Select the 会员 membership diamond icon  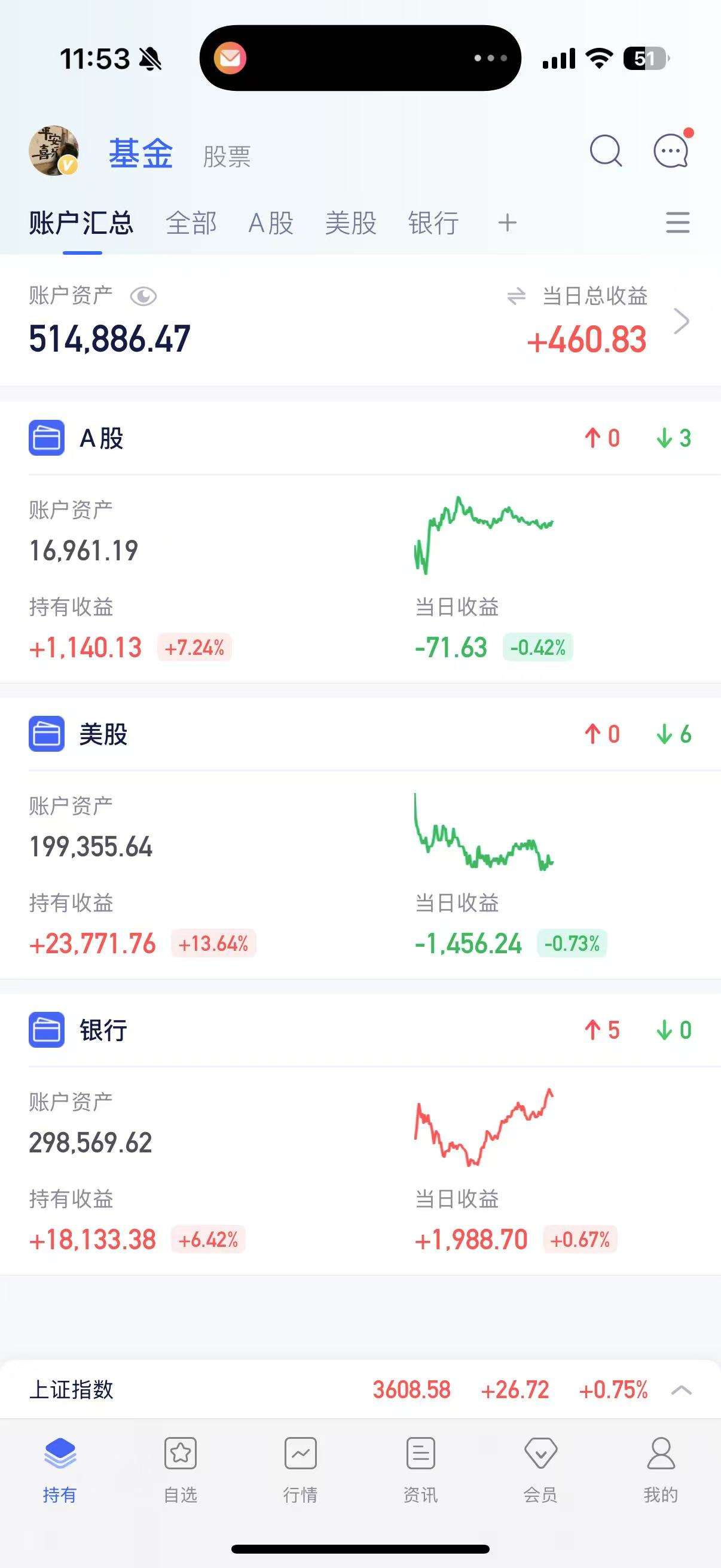[540, 1454]
